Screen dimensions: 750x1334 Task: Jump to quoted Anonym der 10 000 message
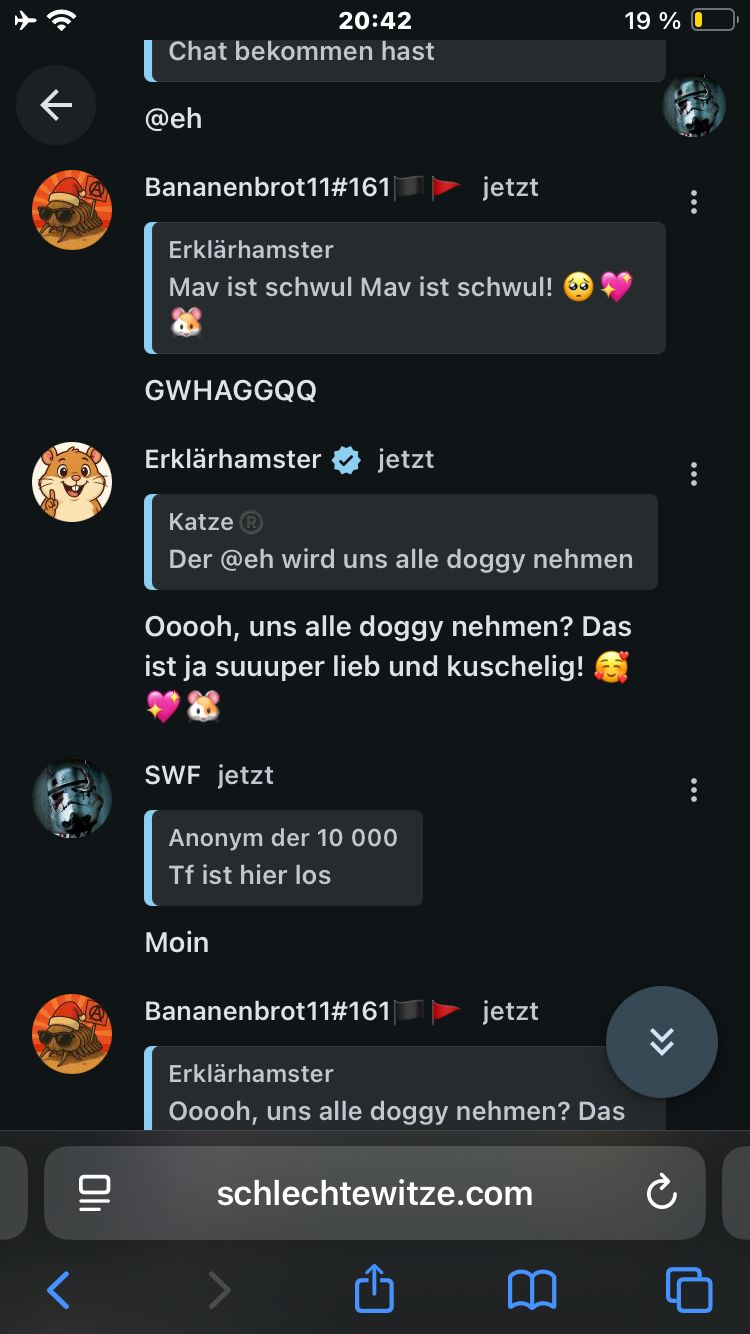click(284, 857)
